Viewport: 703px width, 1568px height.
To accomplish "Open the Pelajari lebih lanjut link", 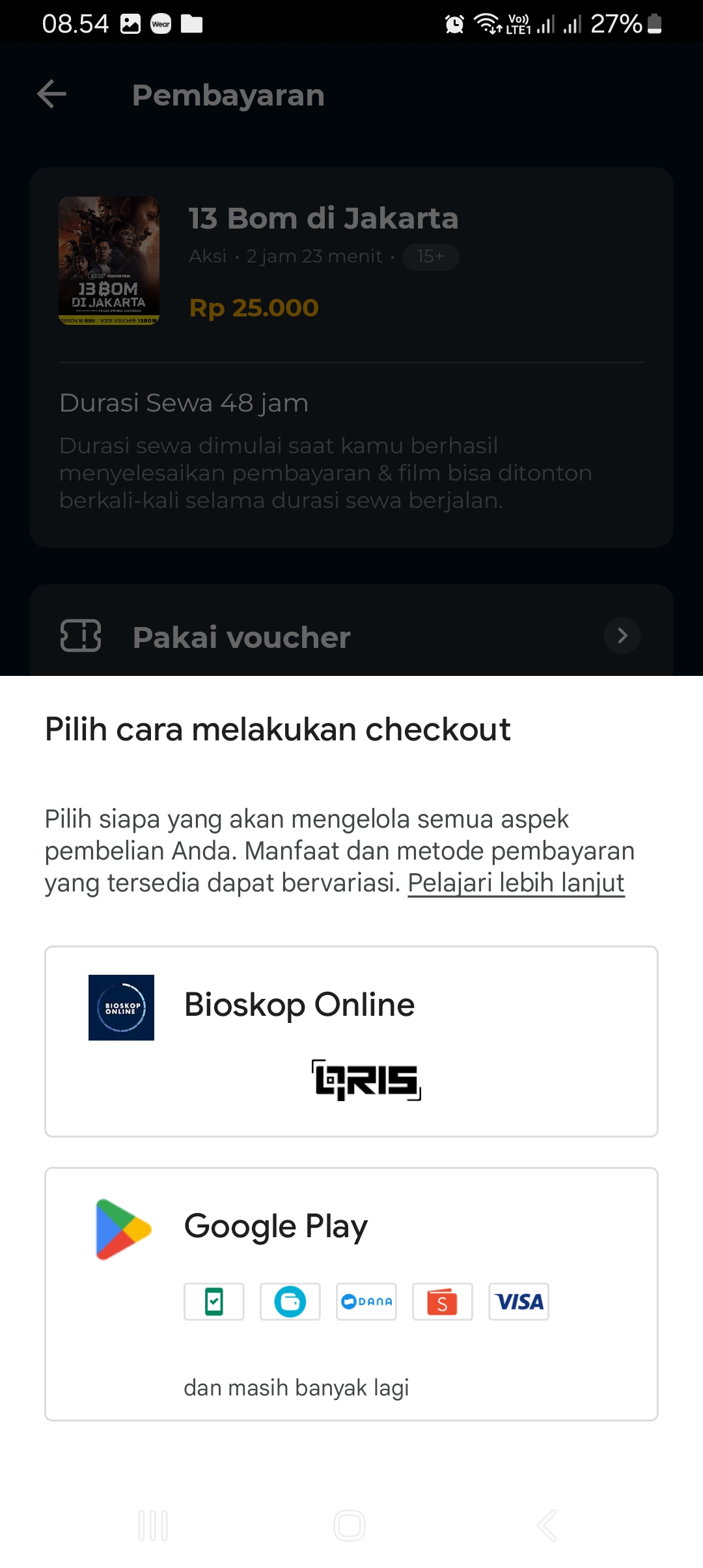I will pos(516,883).
